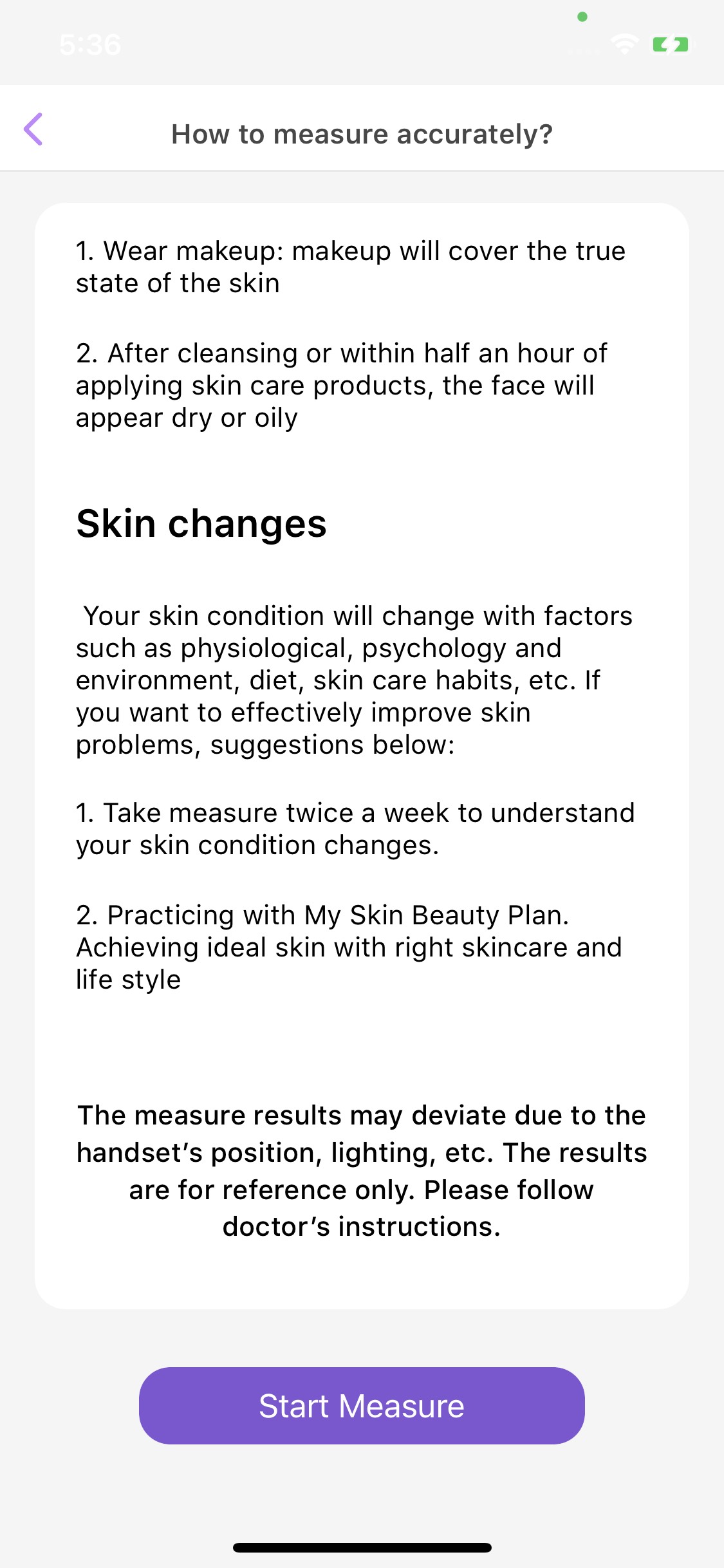Go back using the purple arrow

point(33,129)
